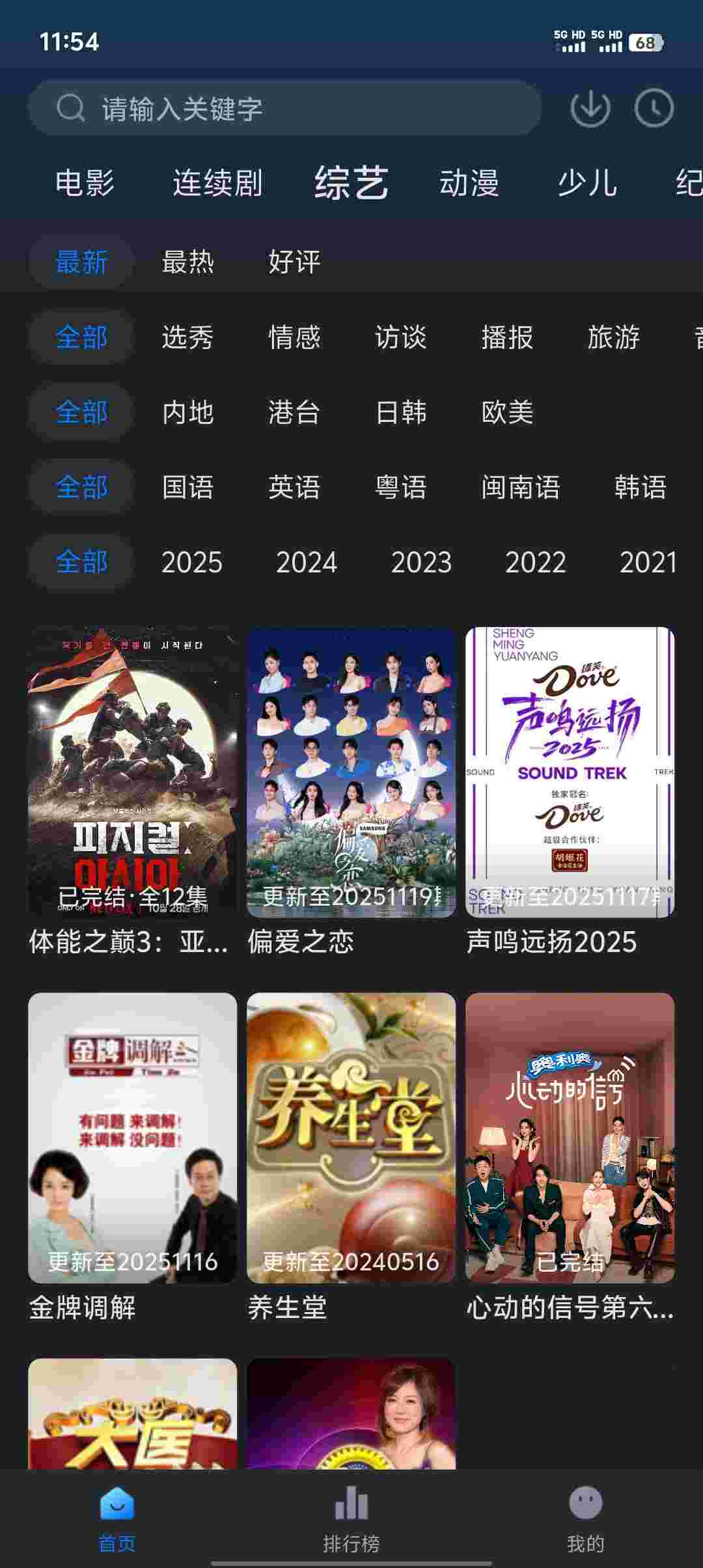Select the 好评 sorting option
This screenshot has width=703, height=1568.
[x=294, y=262]
